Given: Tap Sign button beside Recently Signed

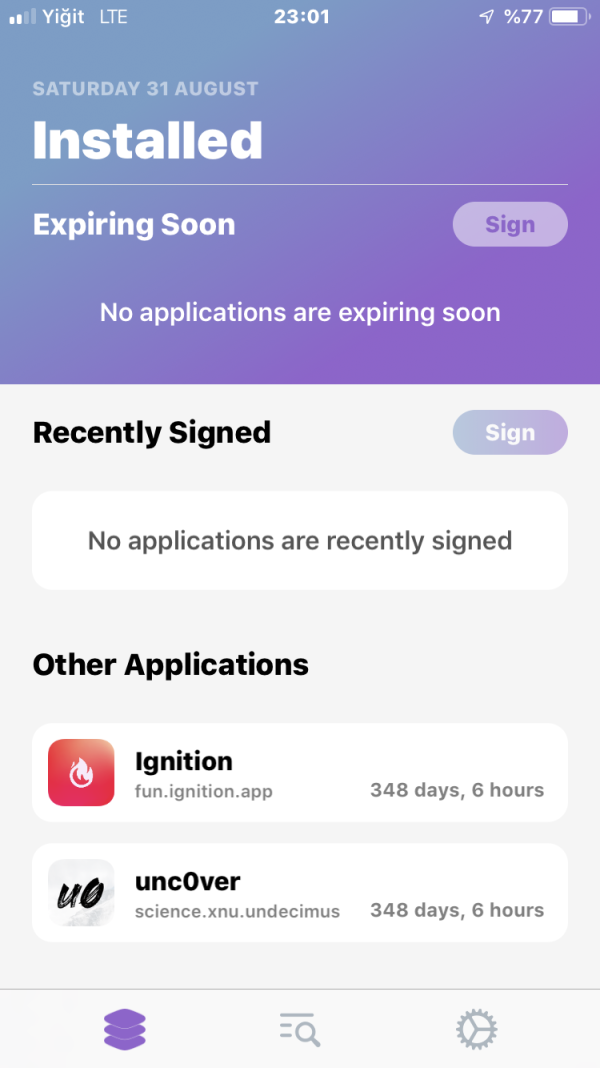Looking at the screenshot, I should point(510,433).
